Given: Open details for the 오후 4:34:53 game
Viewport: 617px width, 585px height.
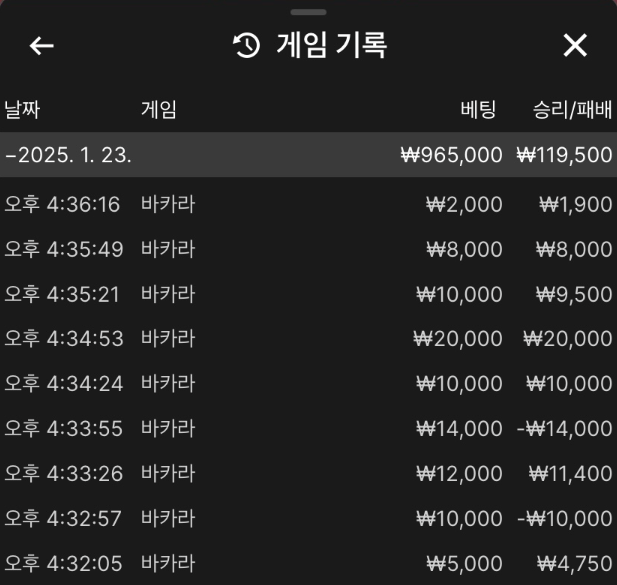Looking at the screenshot, I should coord(308,339).
